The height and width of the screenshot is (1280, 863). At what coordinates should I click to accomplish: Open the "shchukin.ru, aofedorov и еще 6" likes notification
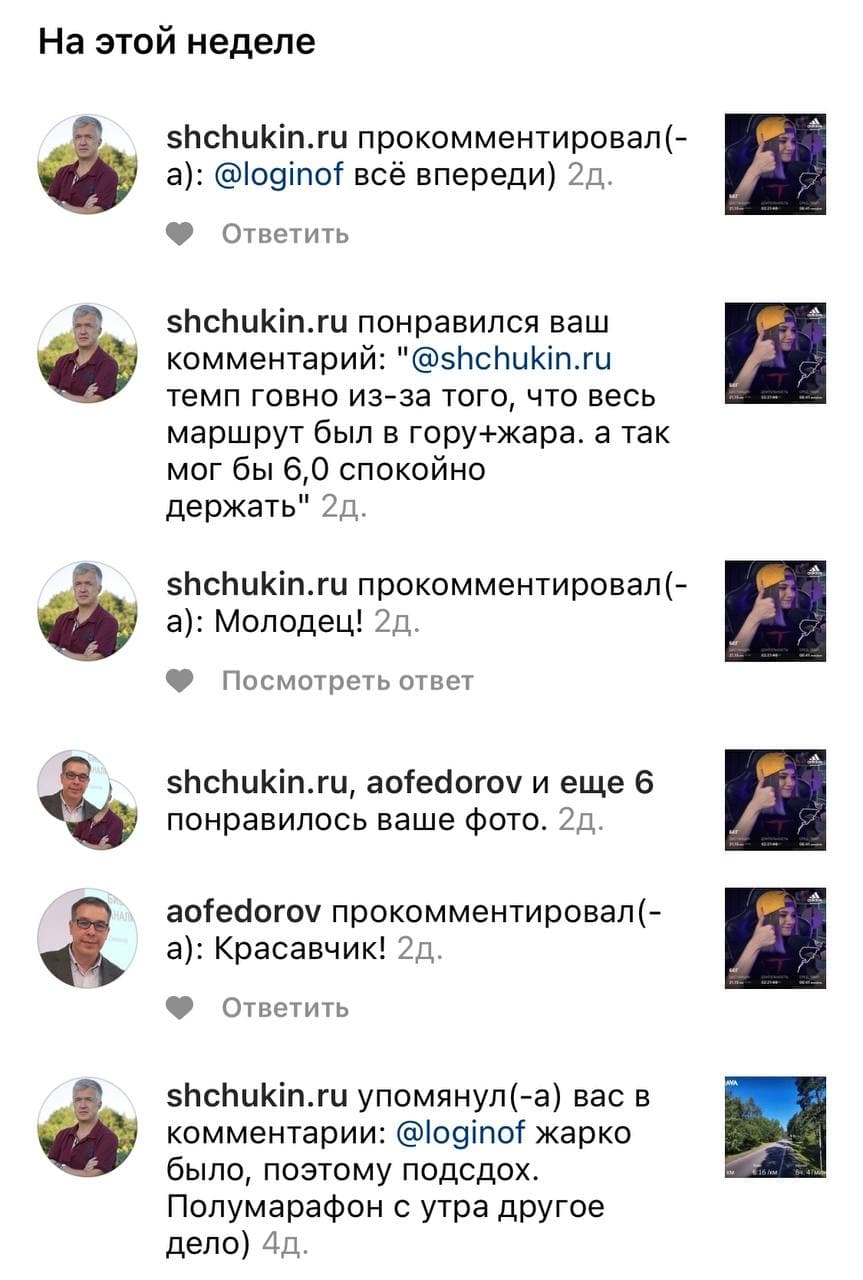tap(410, 800)
